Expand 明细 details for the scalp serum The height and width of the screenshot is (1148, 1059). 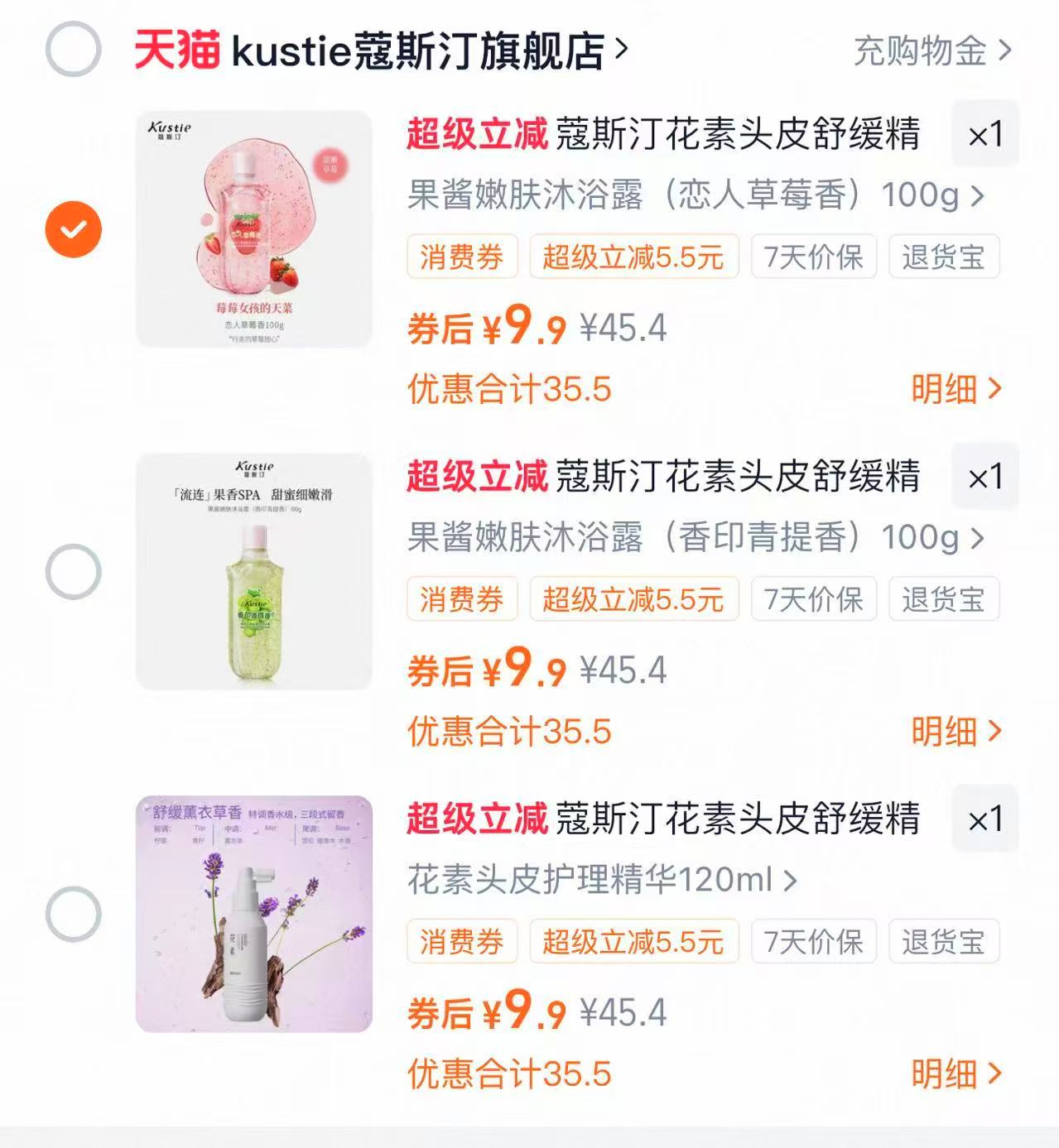(x=952, y=1074)
